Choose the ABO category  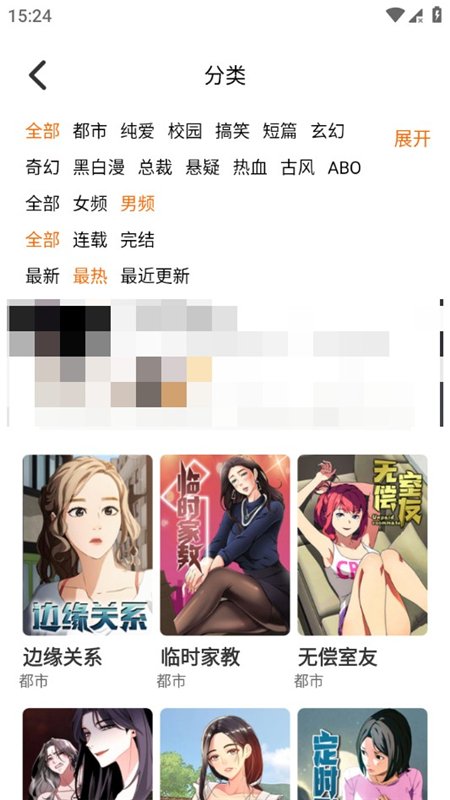[344, 167]
